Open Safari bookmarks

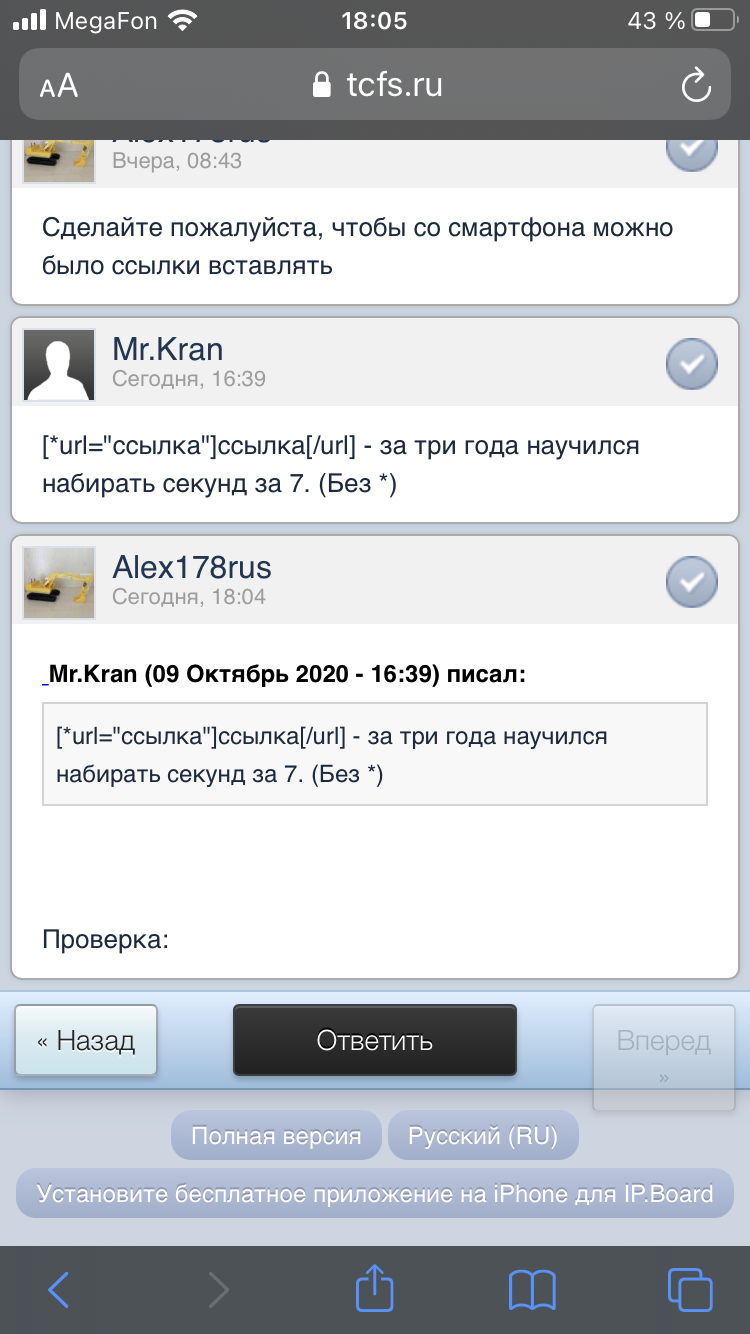532,1290
